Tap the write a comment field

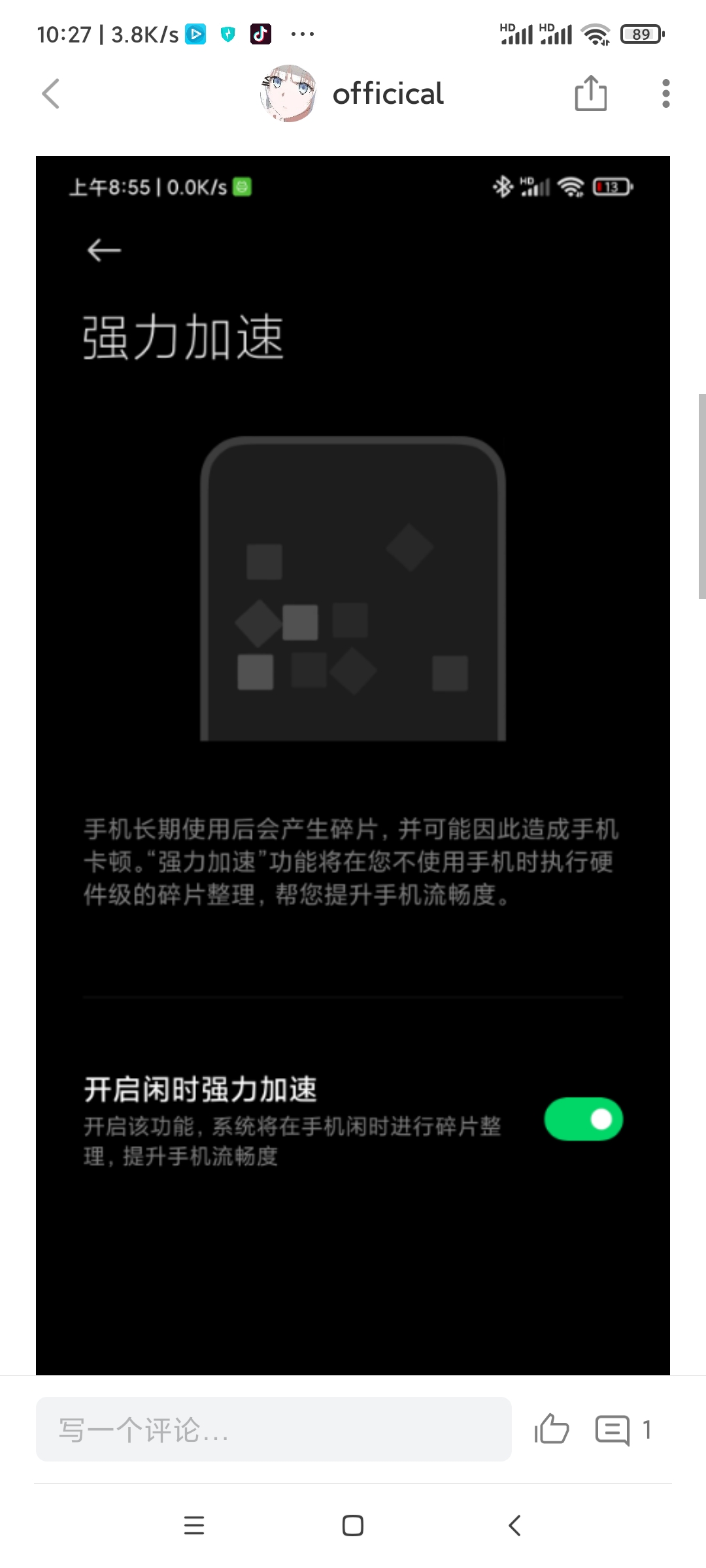click(273, 1429)
